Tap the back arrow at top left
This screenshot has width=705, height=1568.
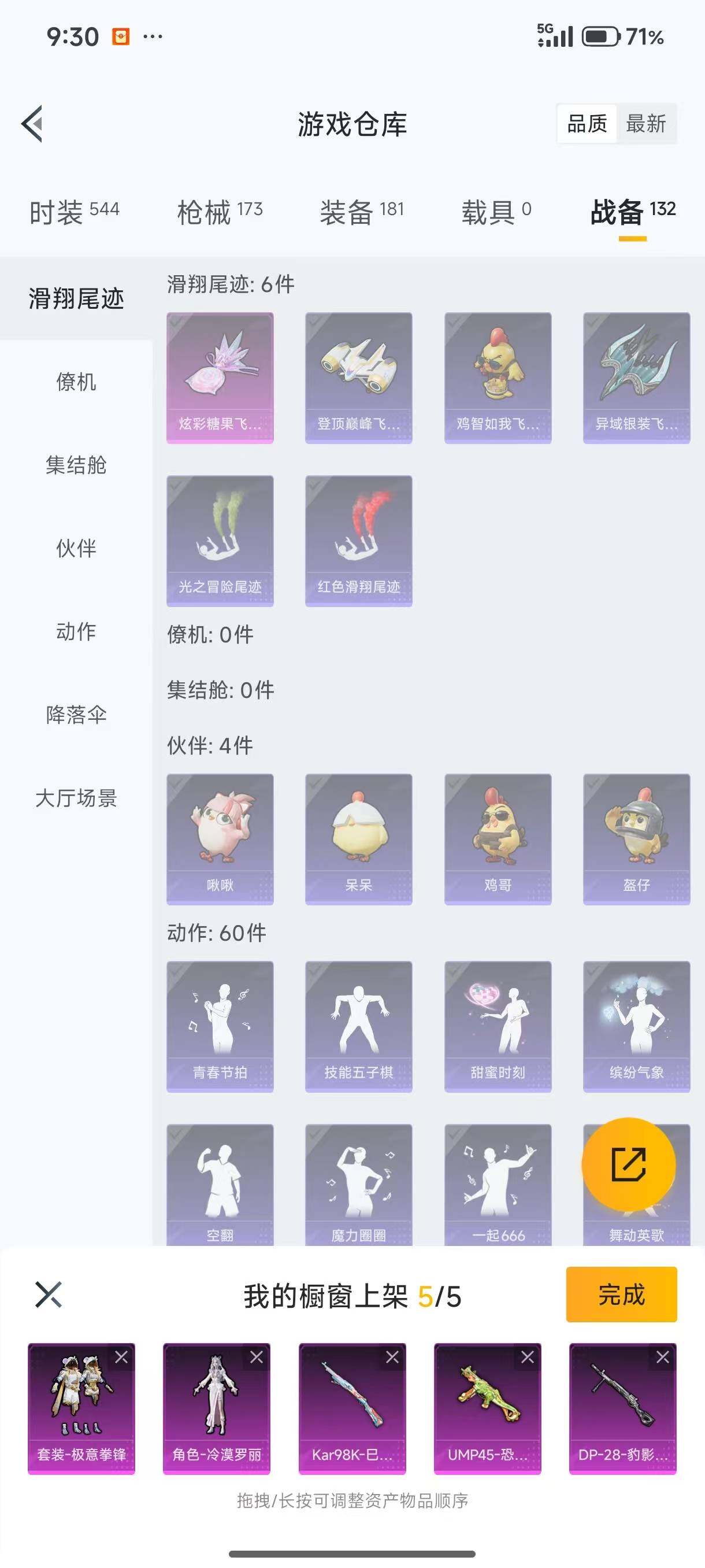pyautogui.click(x=34, y=123)
